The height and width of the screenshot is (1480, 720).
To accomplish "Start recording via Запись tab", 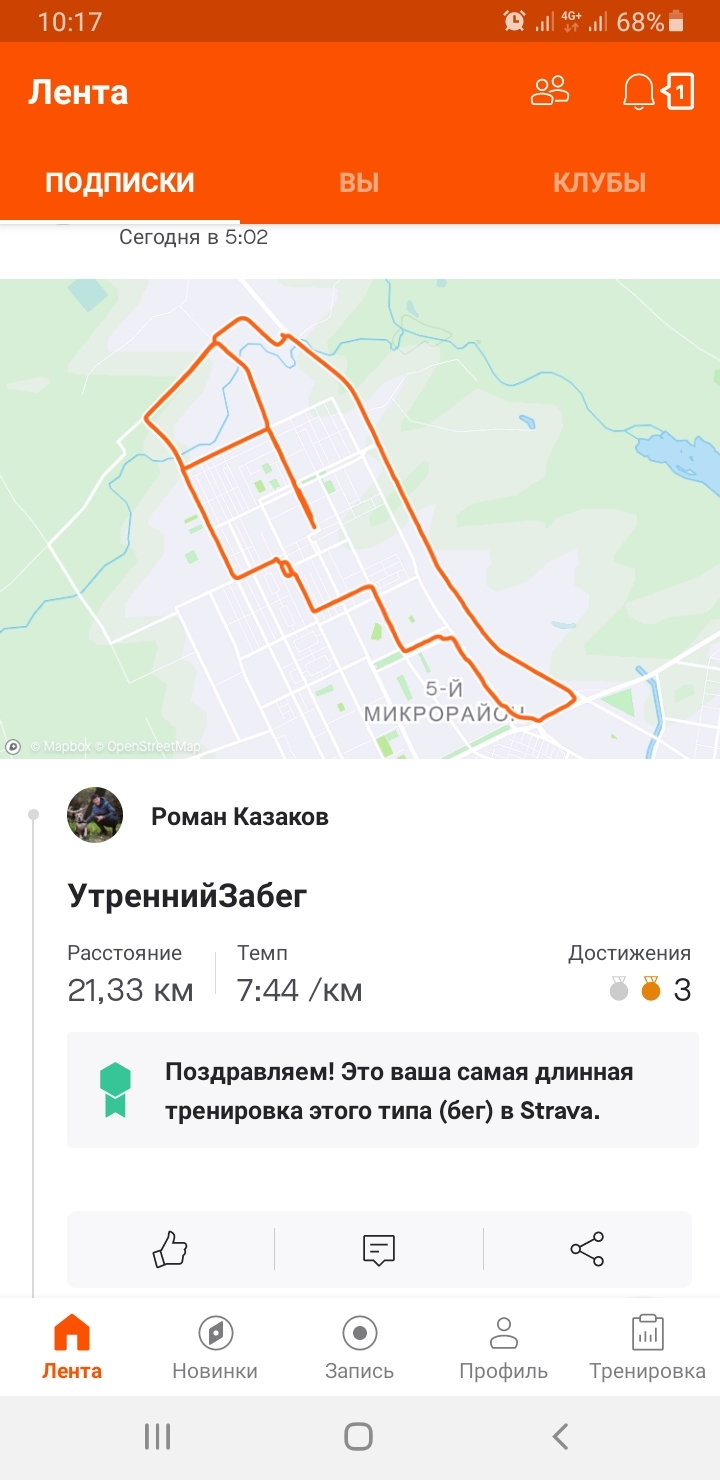I will (x=359, y=1347).
